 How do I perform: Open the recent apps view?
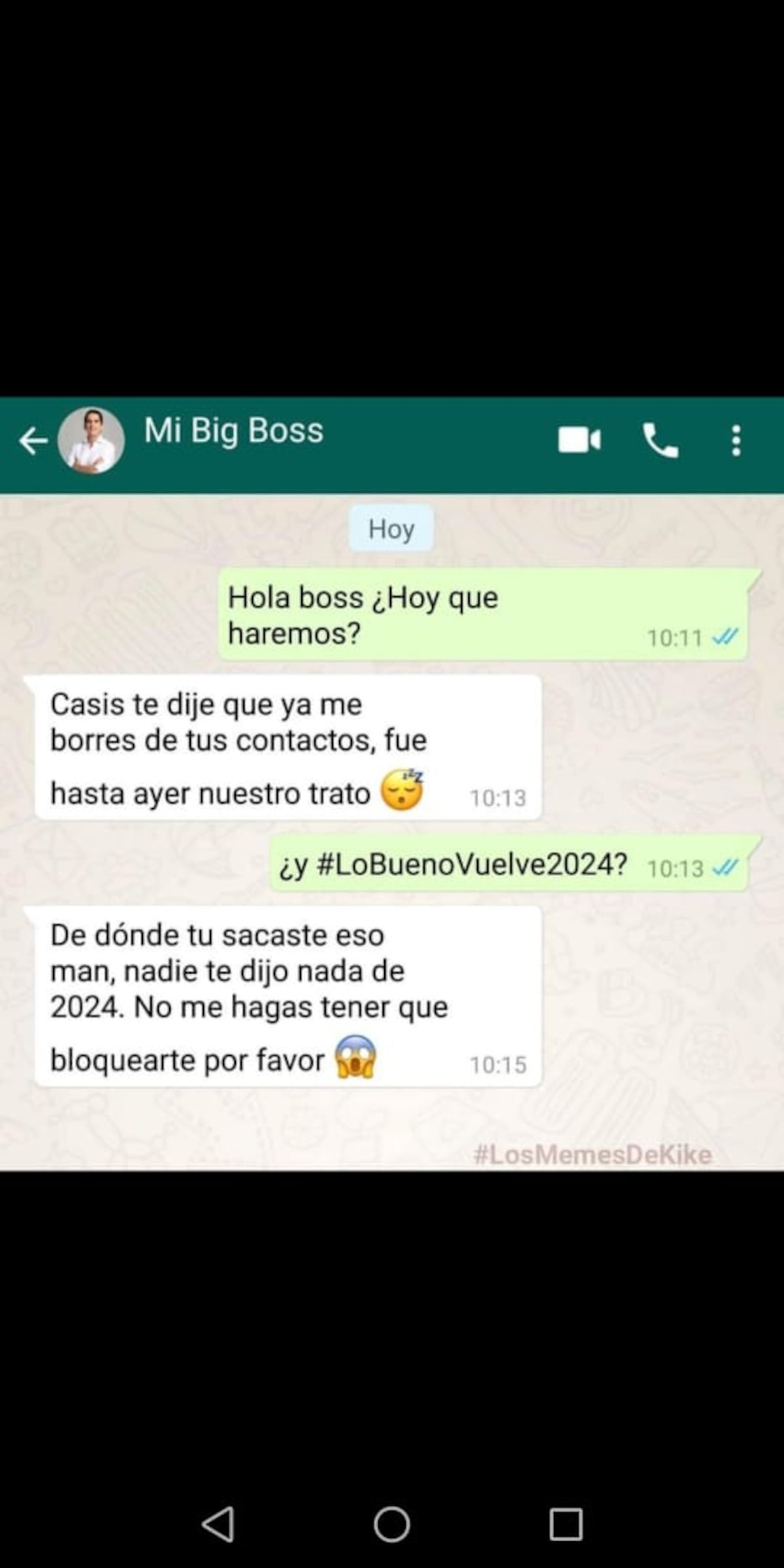coord(565,1525)
